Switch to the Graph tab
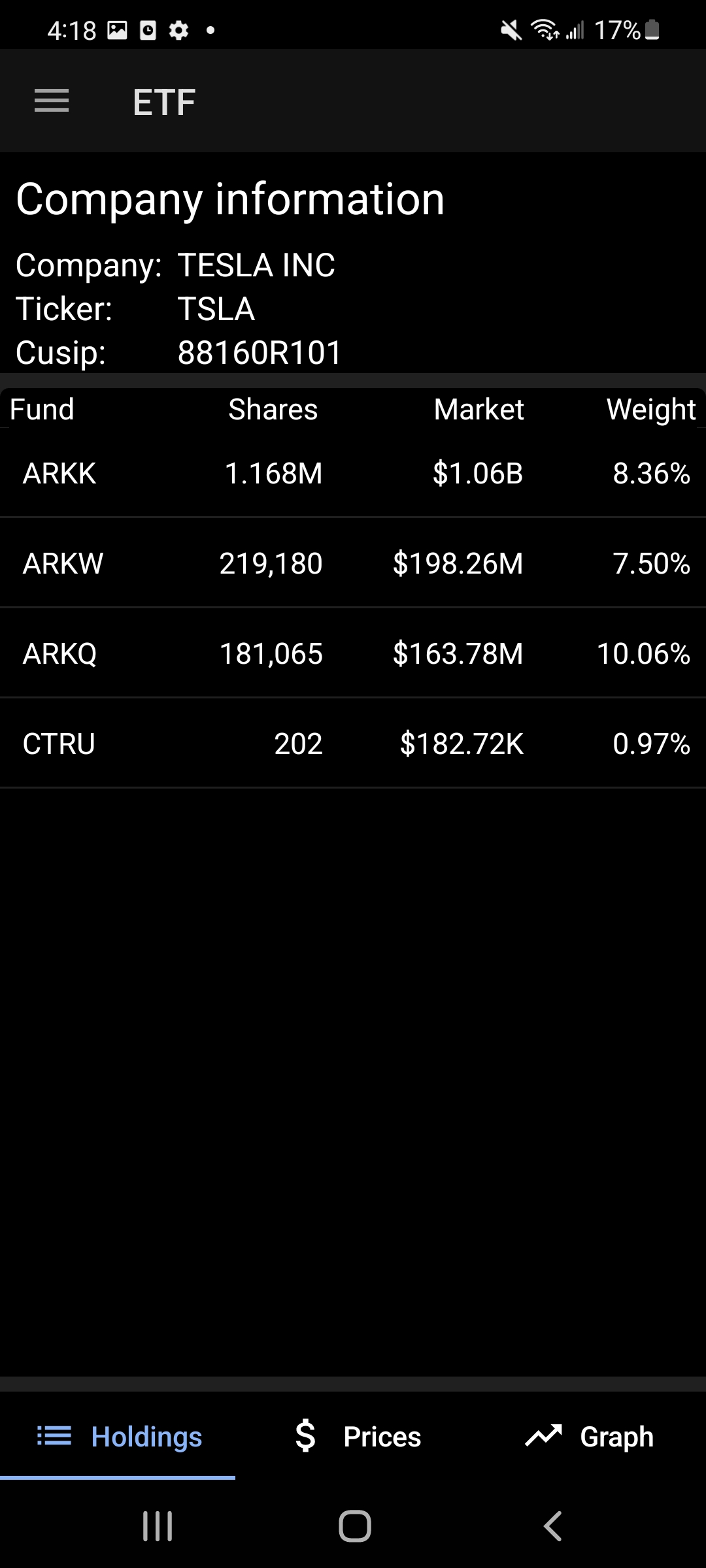The height and width of the screenshot is (1568, 706). tap(590, 1436)
